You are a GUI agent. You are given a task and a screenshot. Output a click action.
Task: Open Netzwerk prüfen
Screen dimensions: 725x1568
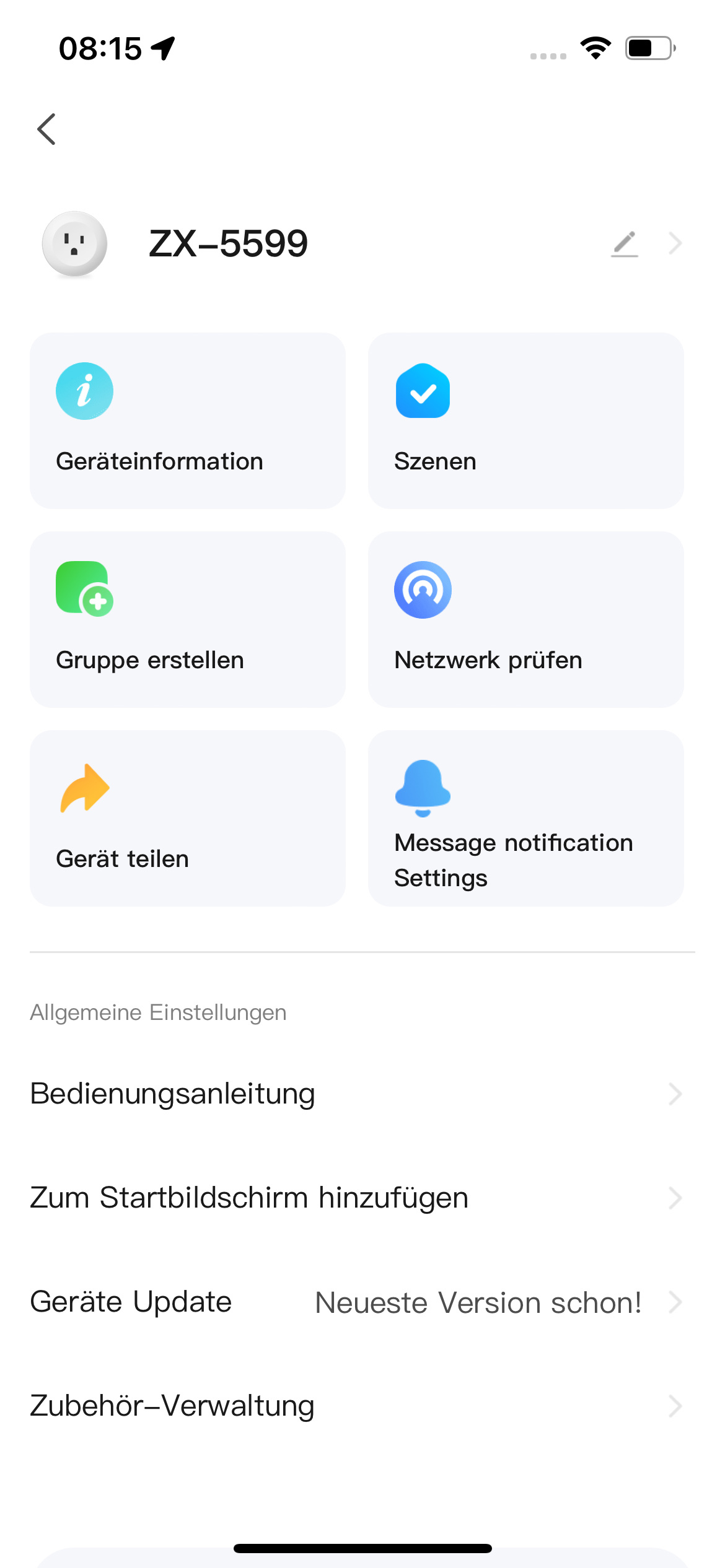(525, 619)
